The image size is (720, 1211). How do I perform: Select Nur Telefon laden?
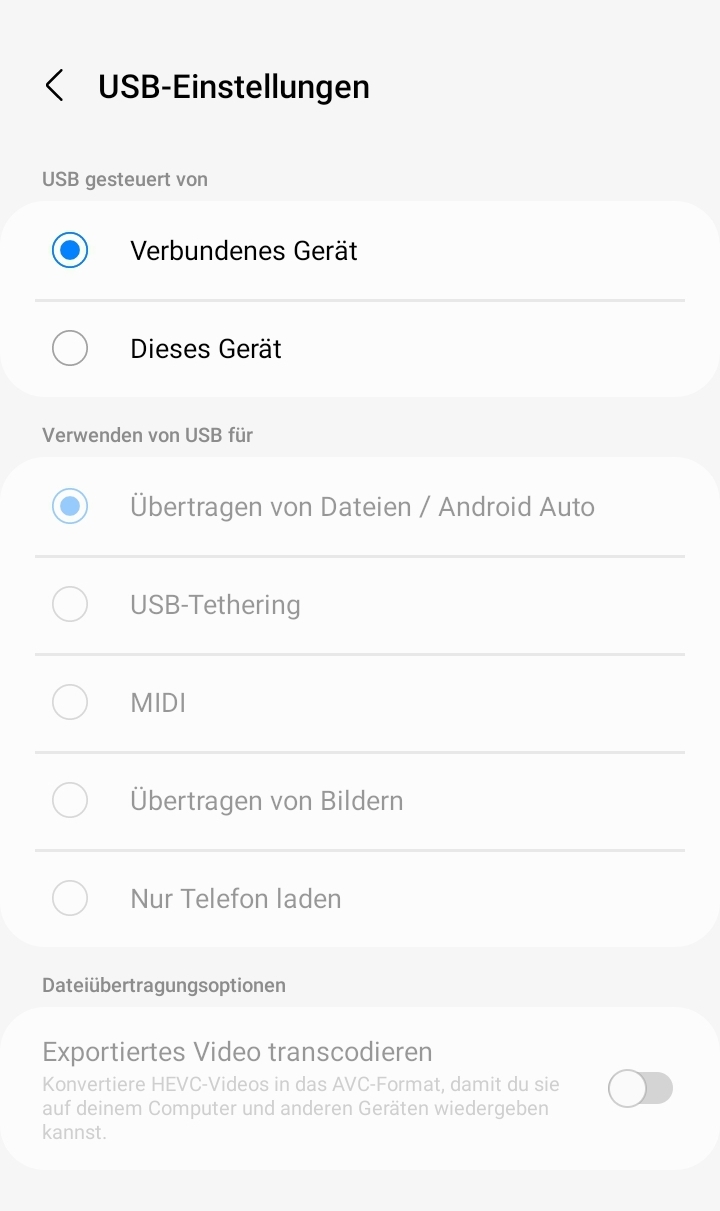click(70, 898)
